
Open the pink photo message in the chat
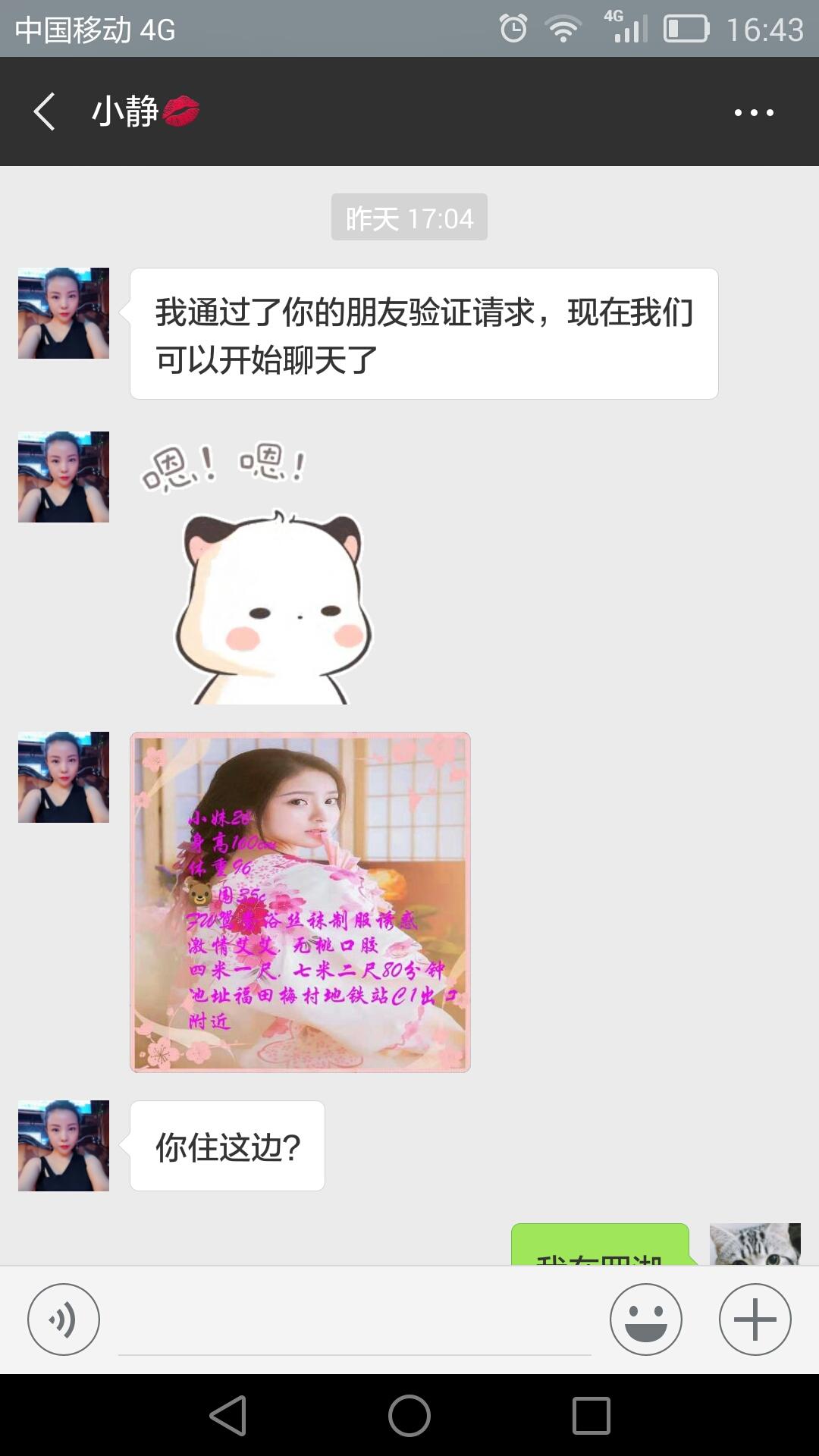coord(300,902)
